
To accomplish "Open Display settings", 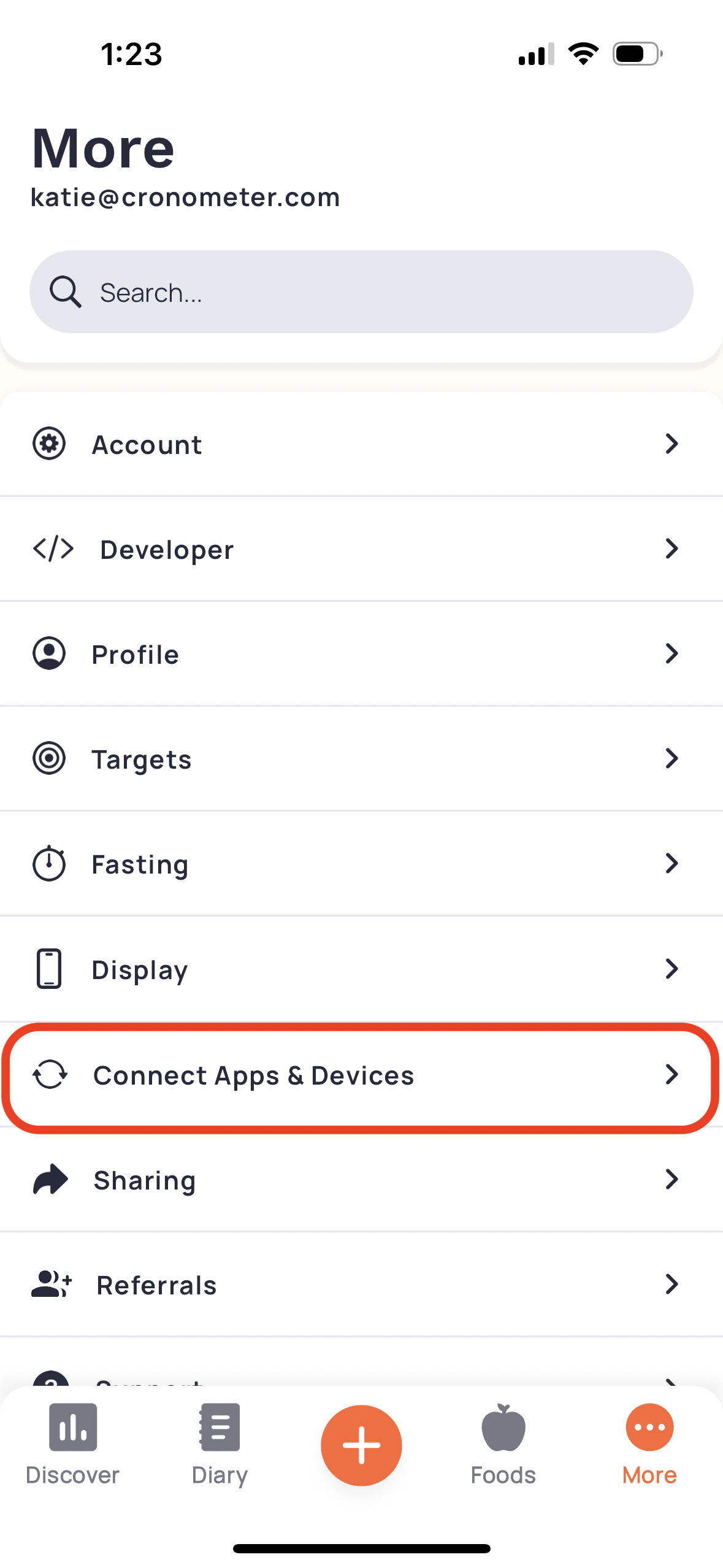I will pyautogui.click(x=361, y=969).
